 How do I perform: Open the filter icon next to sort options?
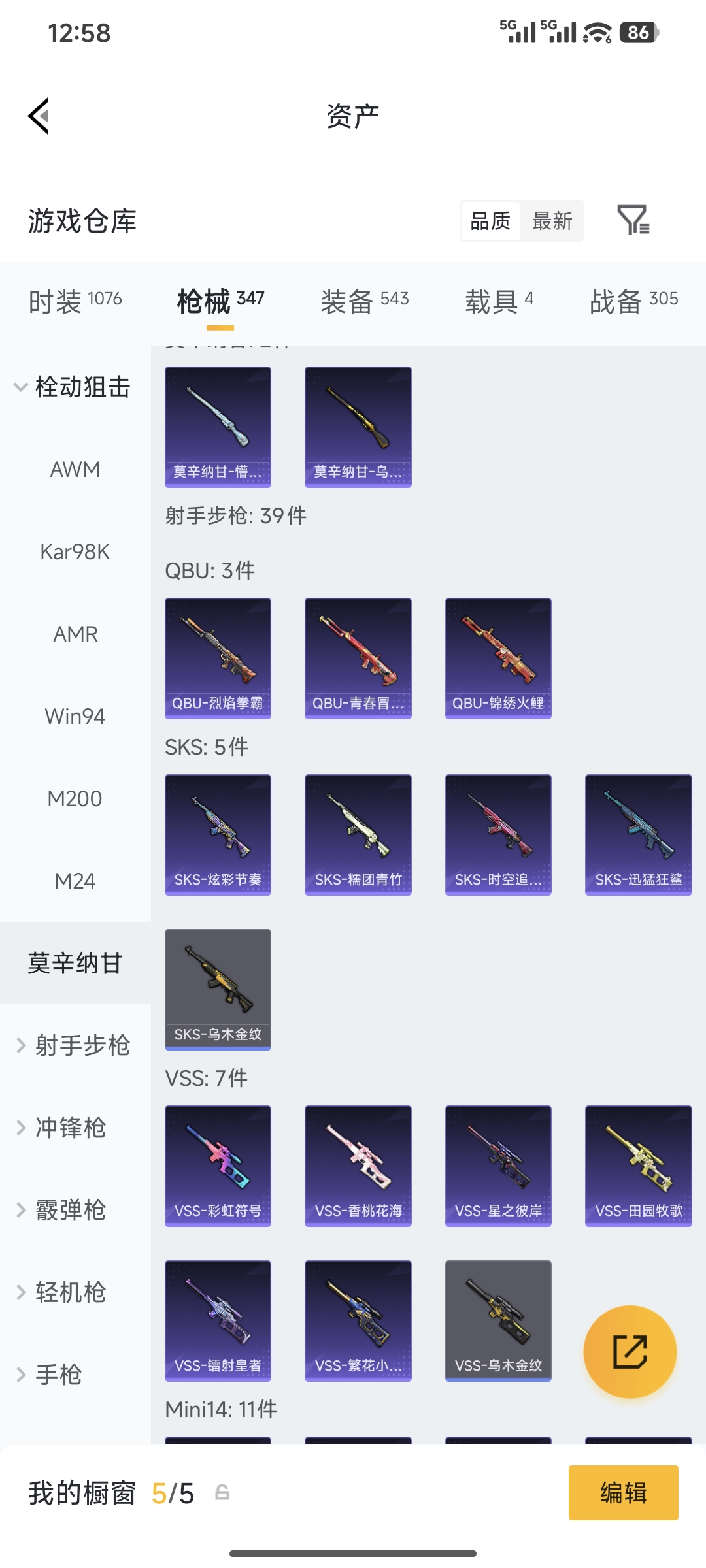tap(632, 221)
